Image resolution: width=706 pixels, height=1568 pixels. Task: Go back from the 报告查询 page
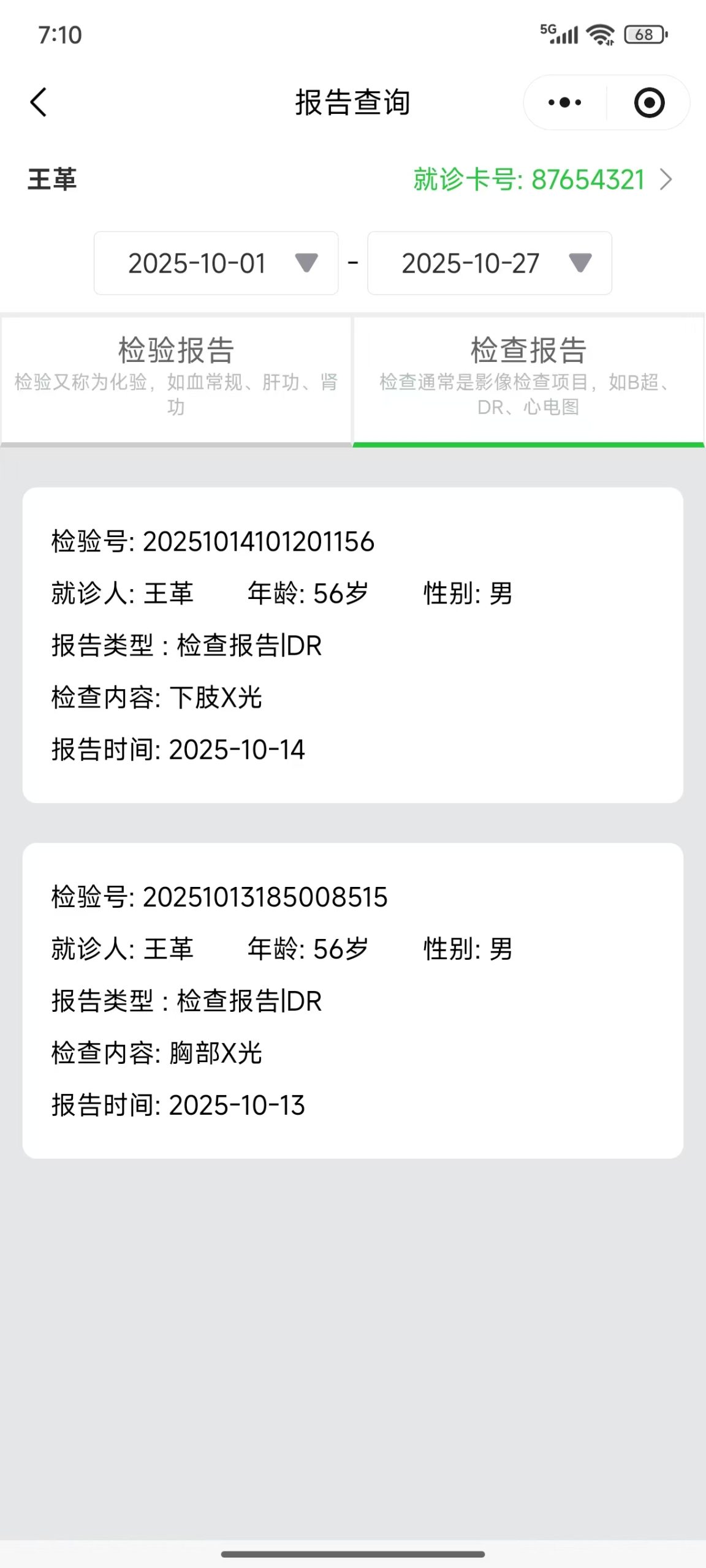point(38,102)
